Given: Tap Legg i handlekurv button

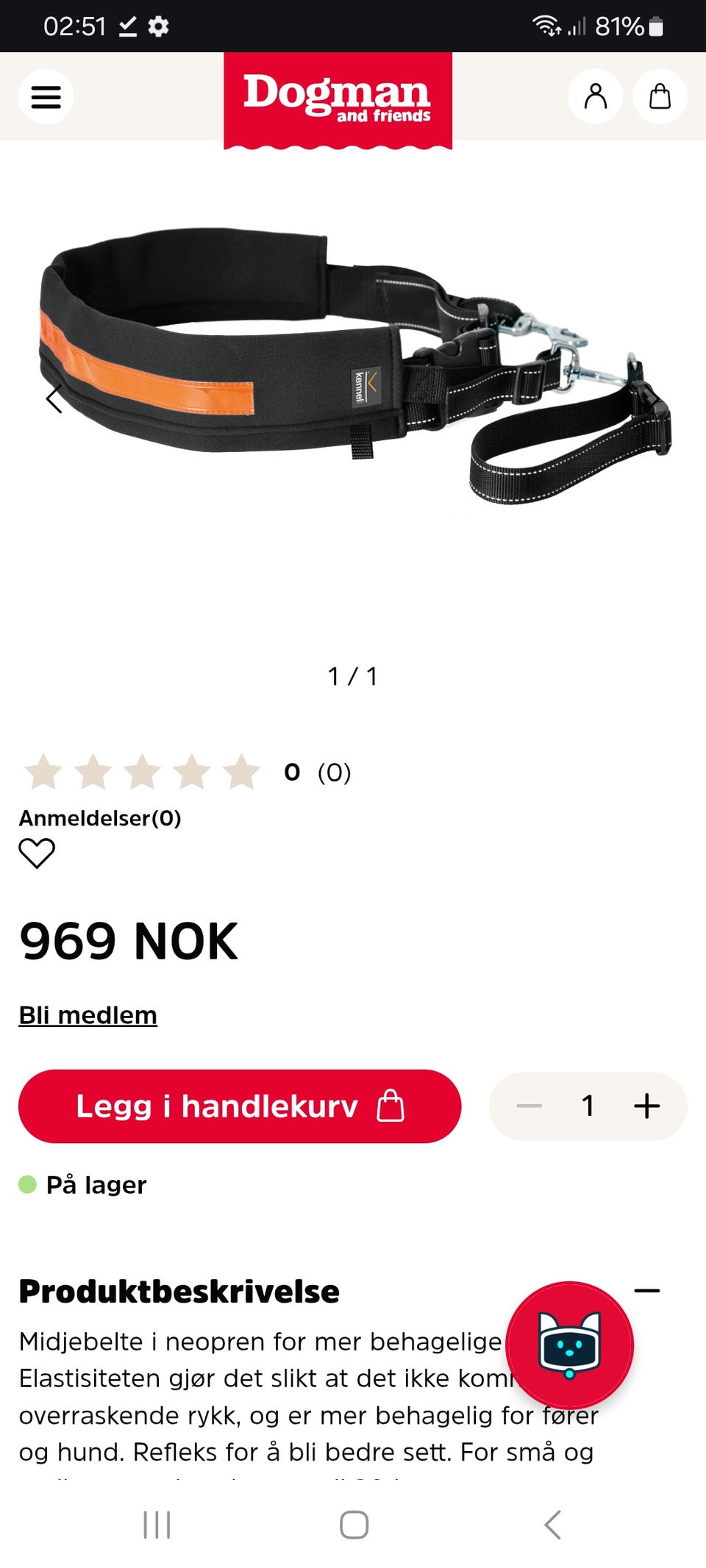Looking at the screenshot, I should [x=240, y=1106].
